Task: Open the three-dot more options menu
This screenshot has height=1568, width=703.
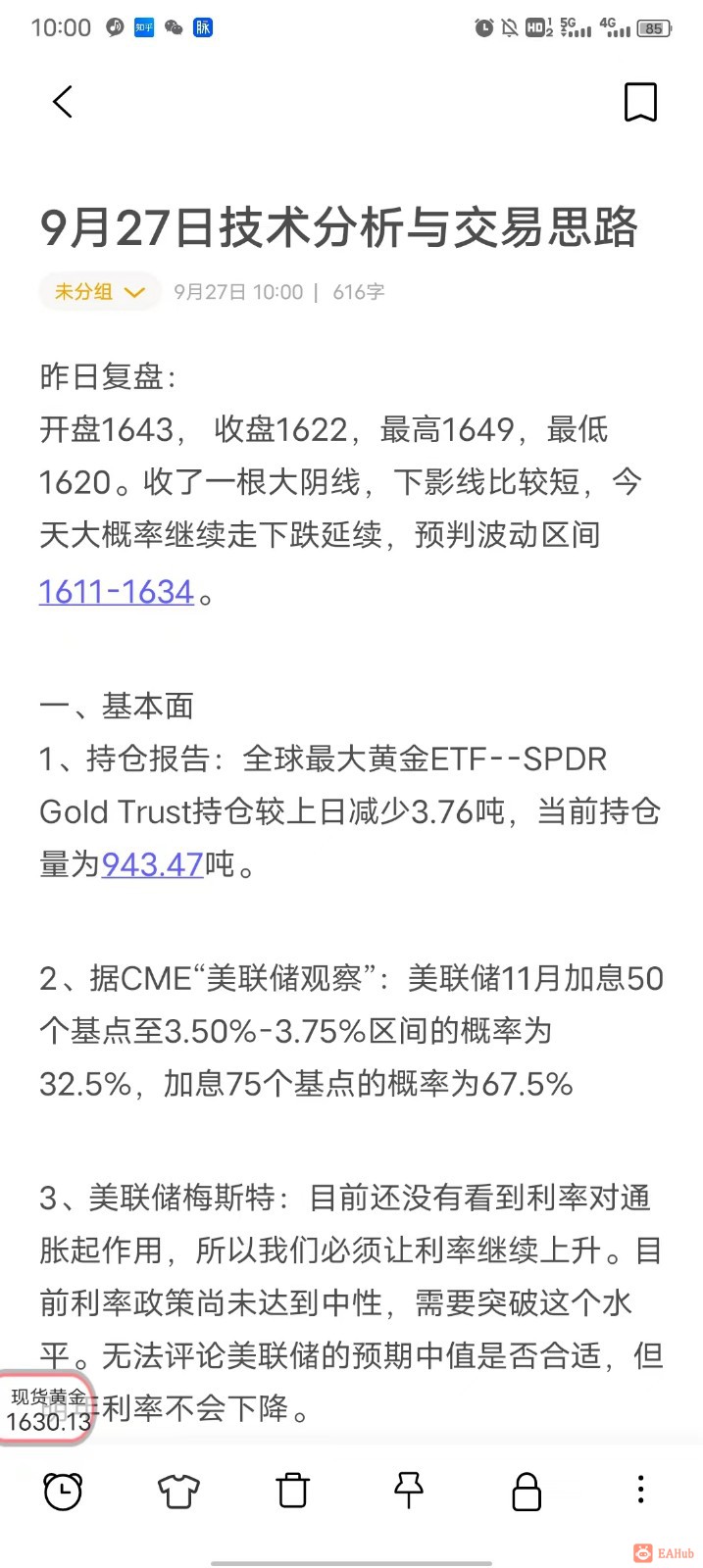Action: [640, 1491]
